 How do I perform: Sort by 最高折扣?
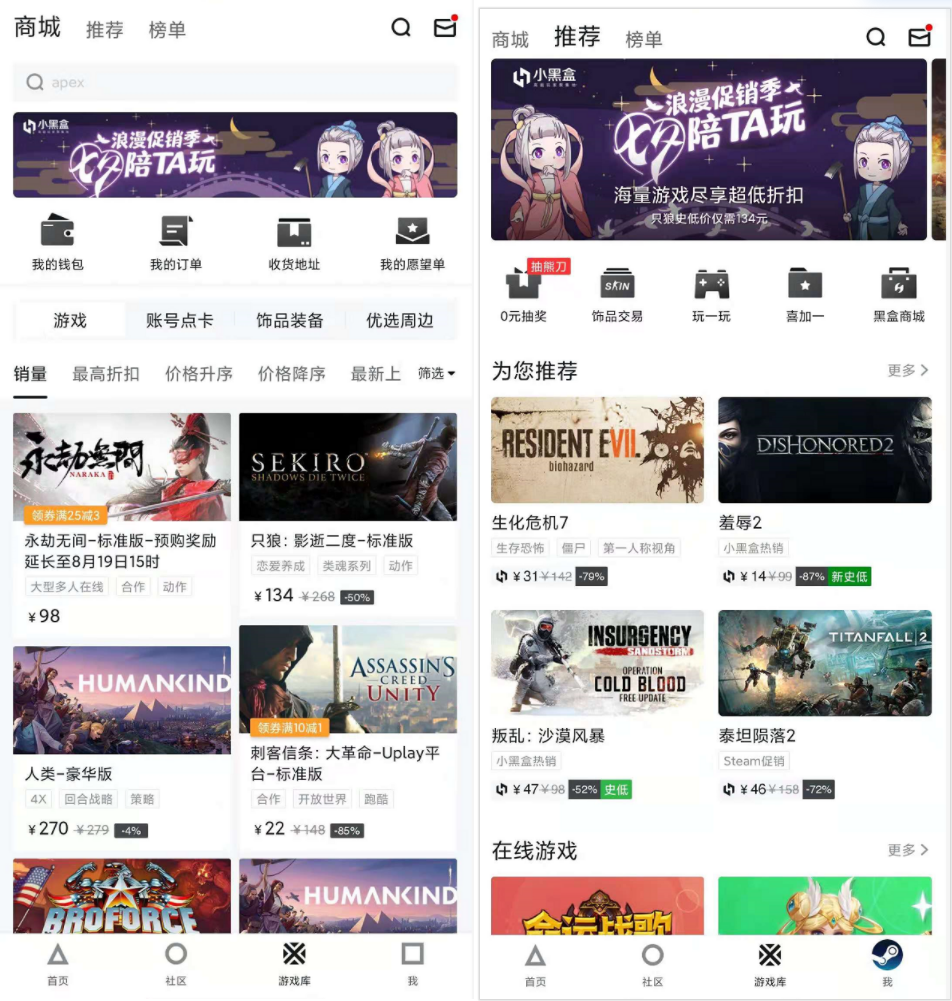[106, 374]
